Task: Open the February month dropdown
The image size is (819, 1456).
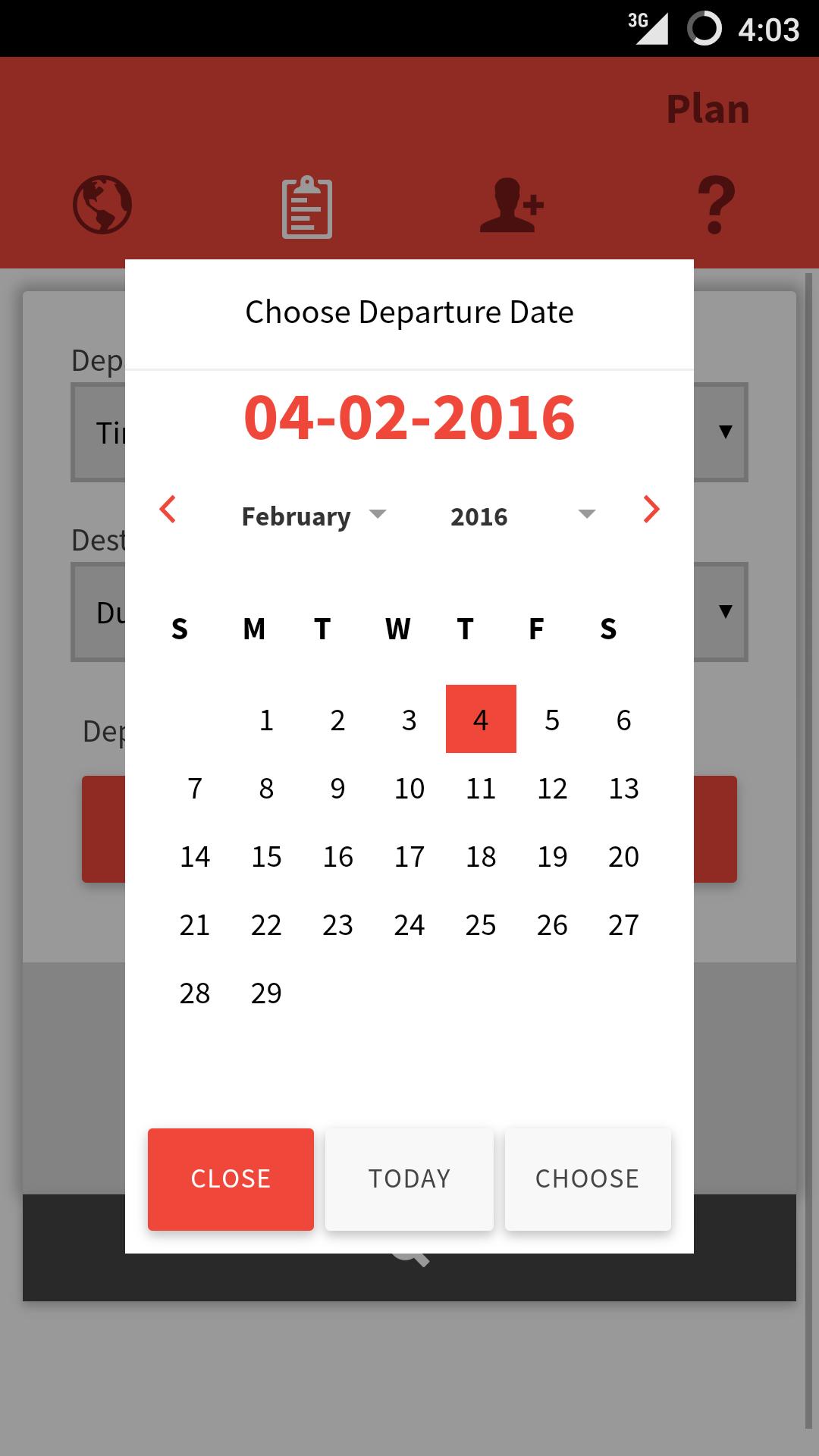Action: click(314, 516)
